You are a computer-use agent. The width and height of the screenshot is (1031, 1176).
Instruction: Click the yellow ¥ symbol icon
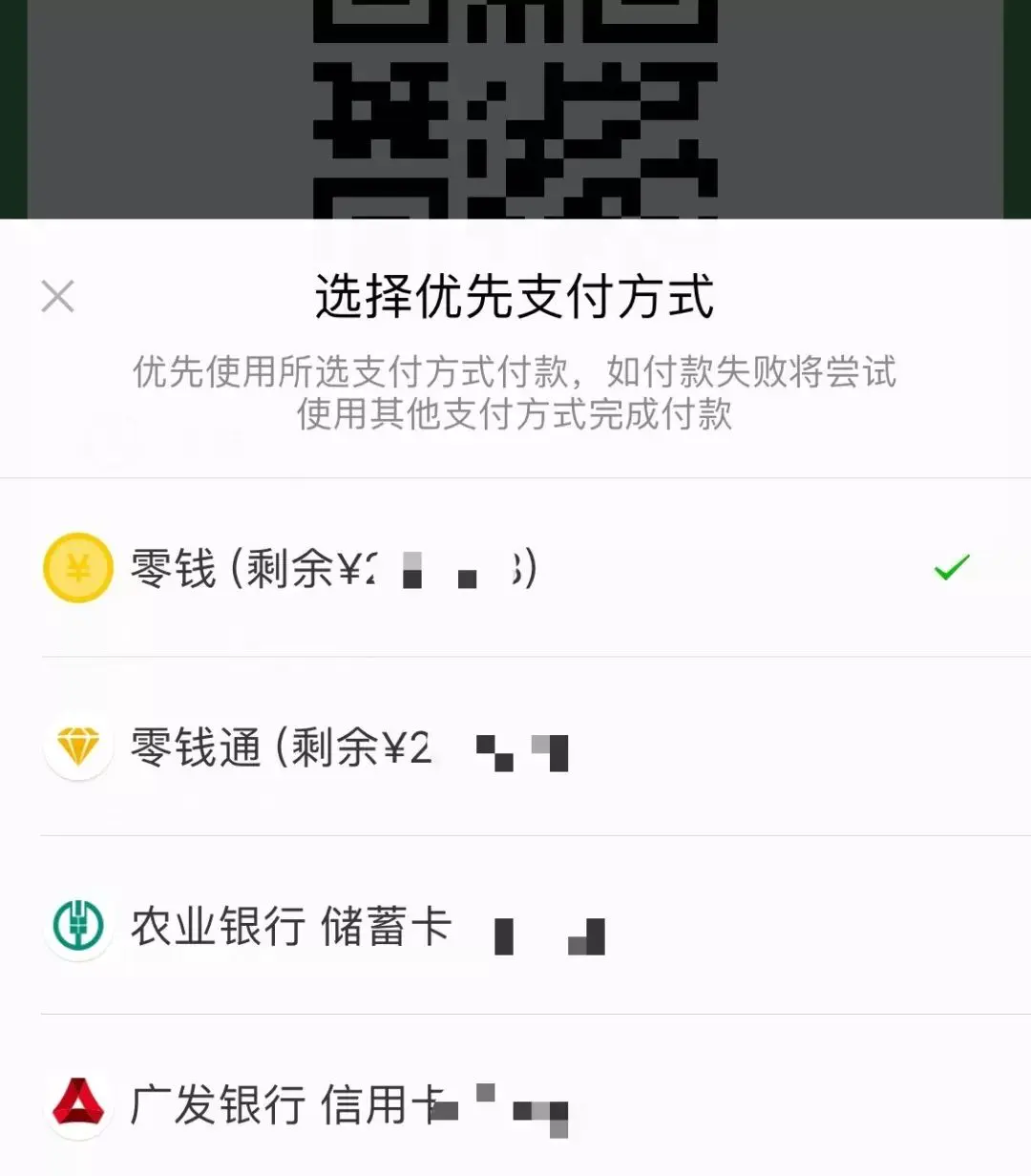click(x=79, y=567)
